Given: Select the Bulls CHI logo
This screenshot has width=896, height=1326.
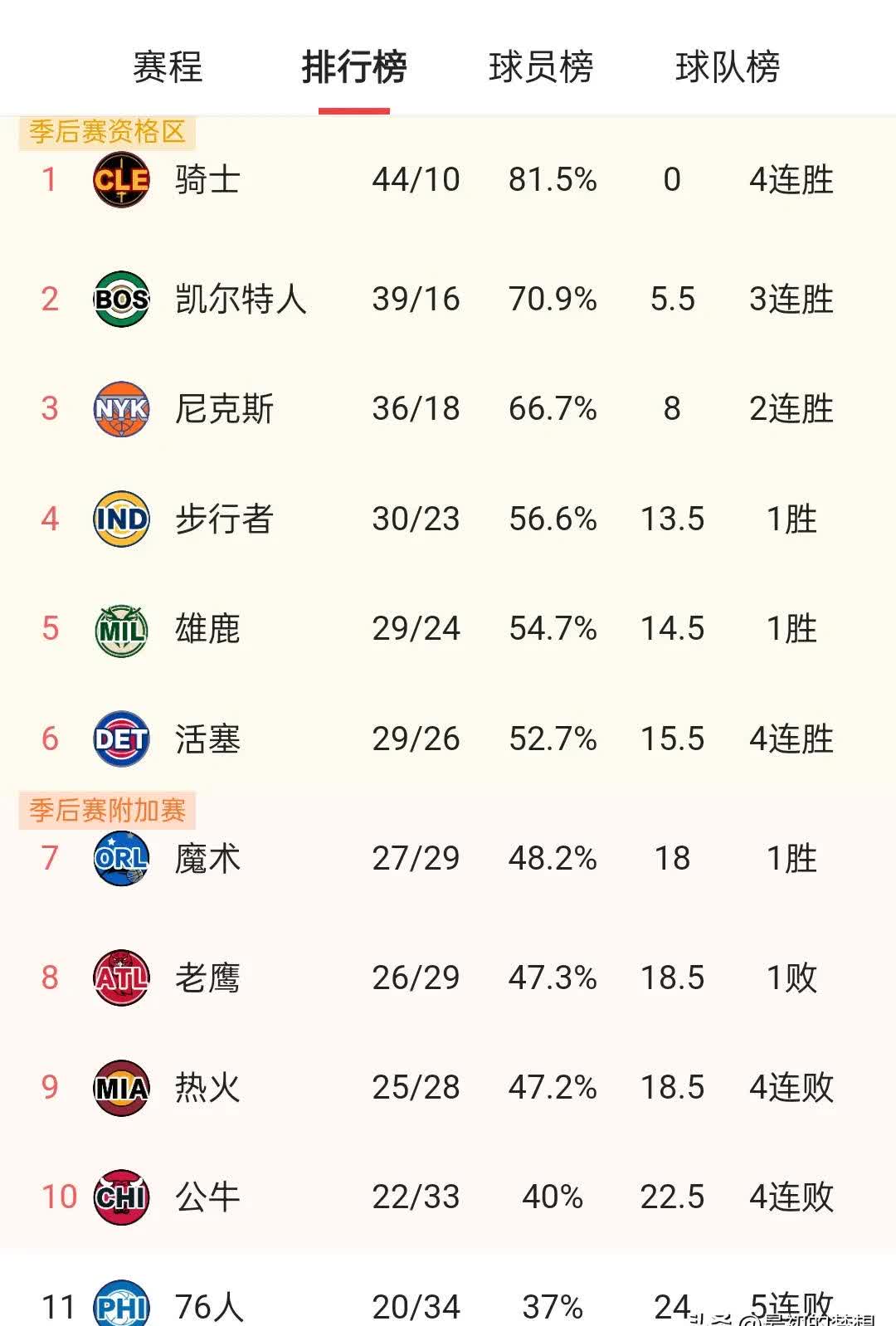Looking at the screenshot, I should [121, 1196].
